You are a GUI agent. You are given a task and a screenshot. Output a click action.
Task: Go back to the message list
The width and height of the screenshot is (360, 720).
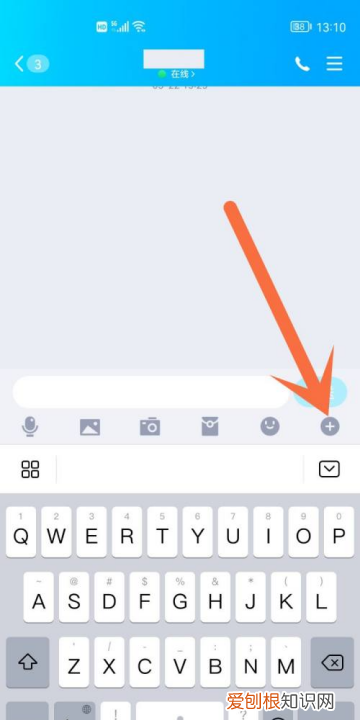(x=31, y=64)
